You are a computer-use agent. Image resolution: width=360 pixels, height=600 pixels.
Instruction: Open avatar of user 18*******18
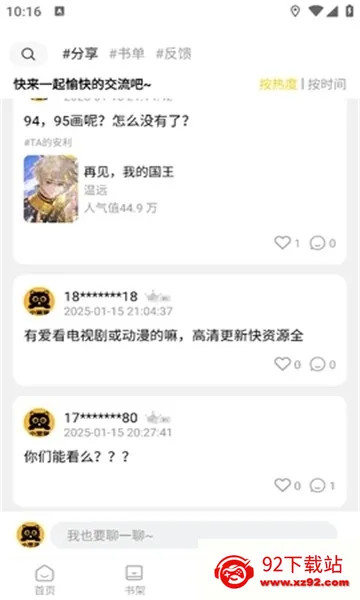(39, 302)
